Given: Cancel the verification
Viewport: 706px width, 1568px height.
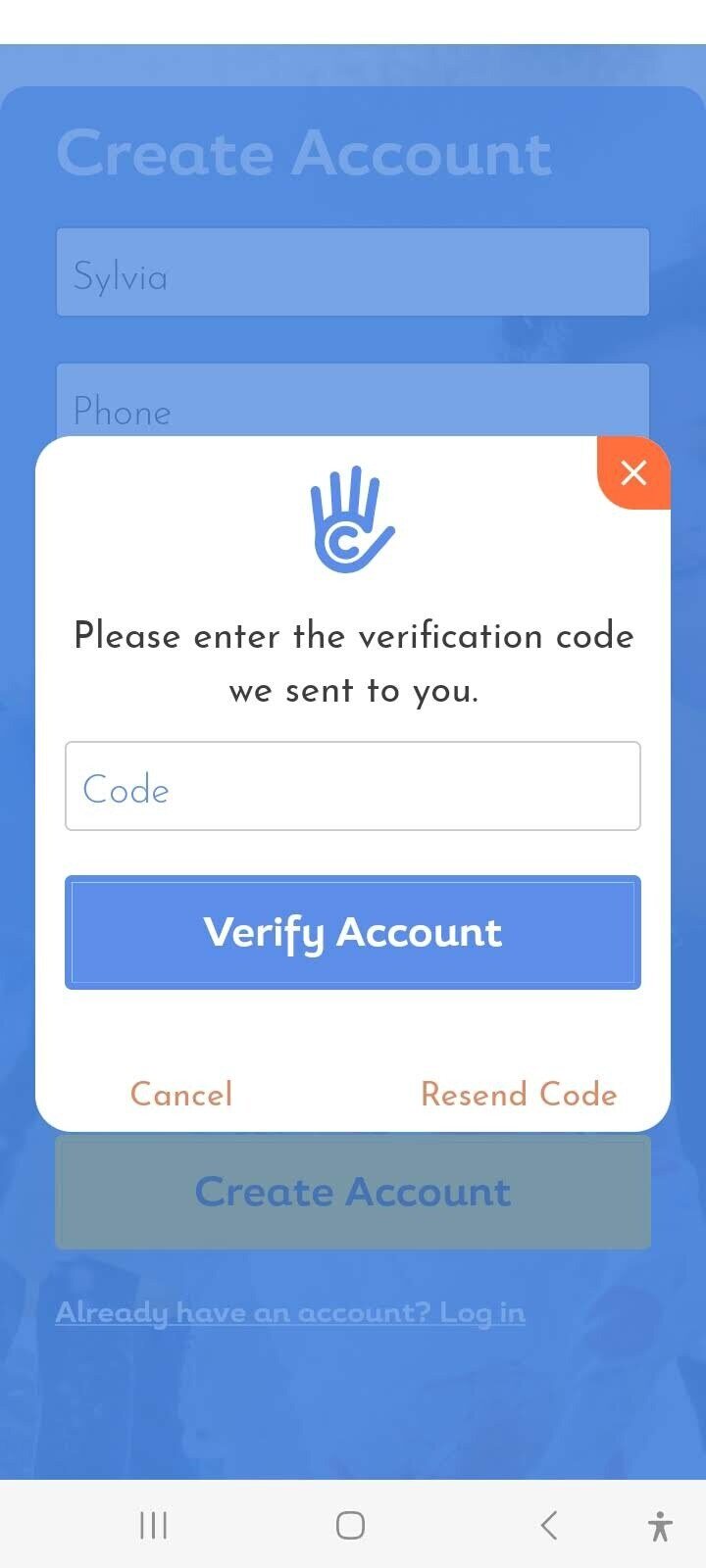Looking at the screenshot, I should click(181, 1094).
